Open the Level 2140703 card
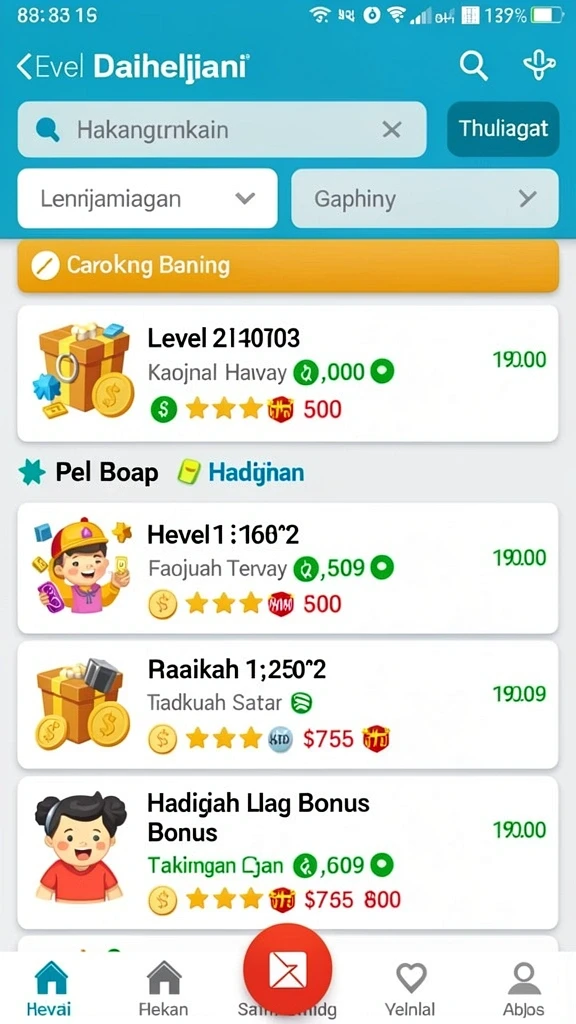Screen dimensions: 576x1024 pos(288,373)
